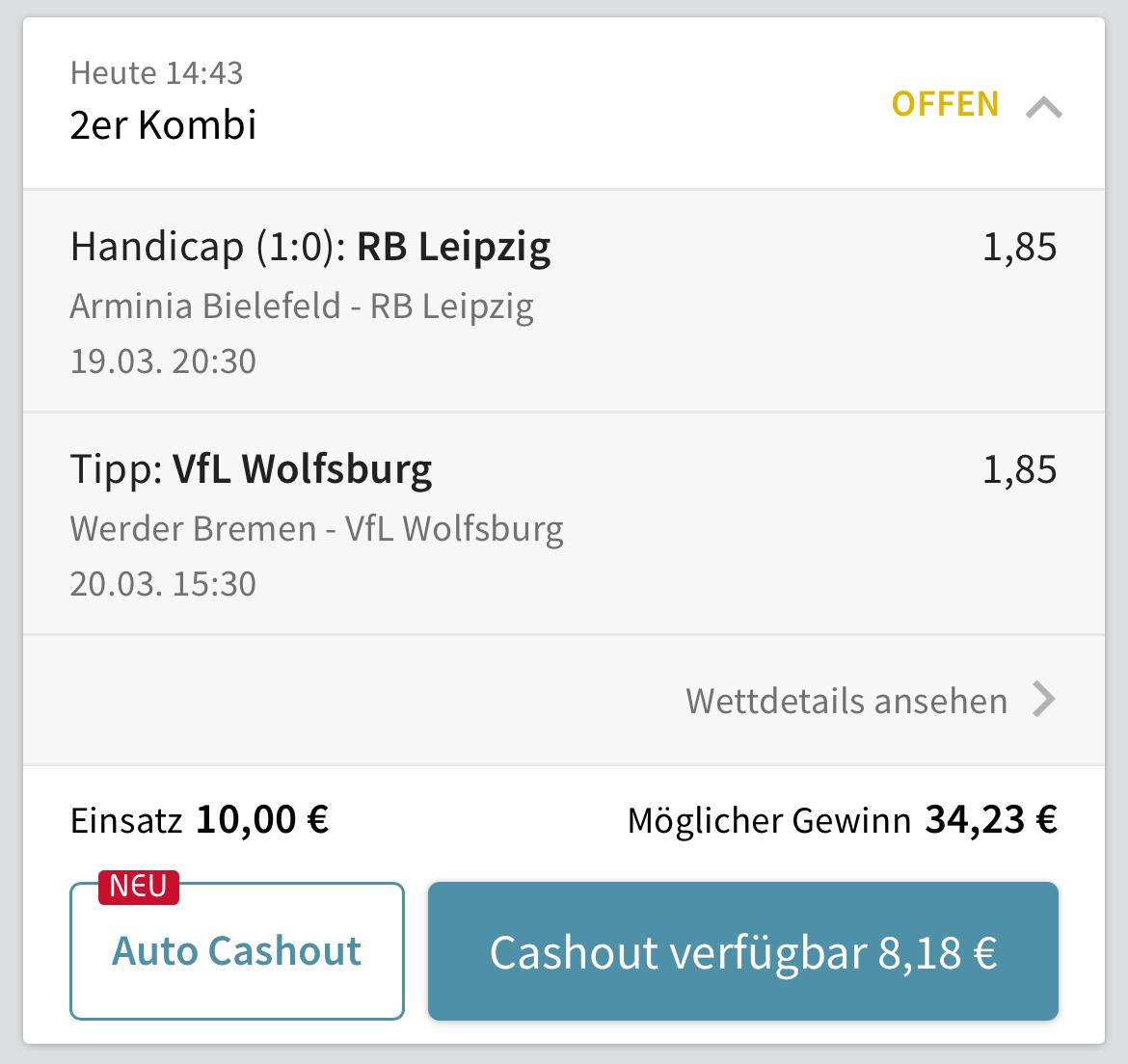Collapse the 2er Kombi bet card
The width and height of the screenshot is (1128, 1064).
click(1043, 107)
